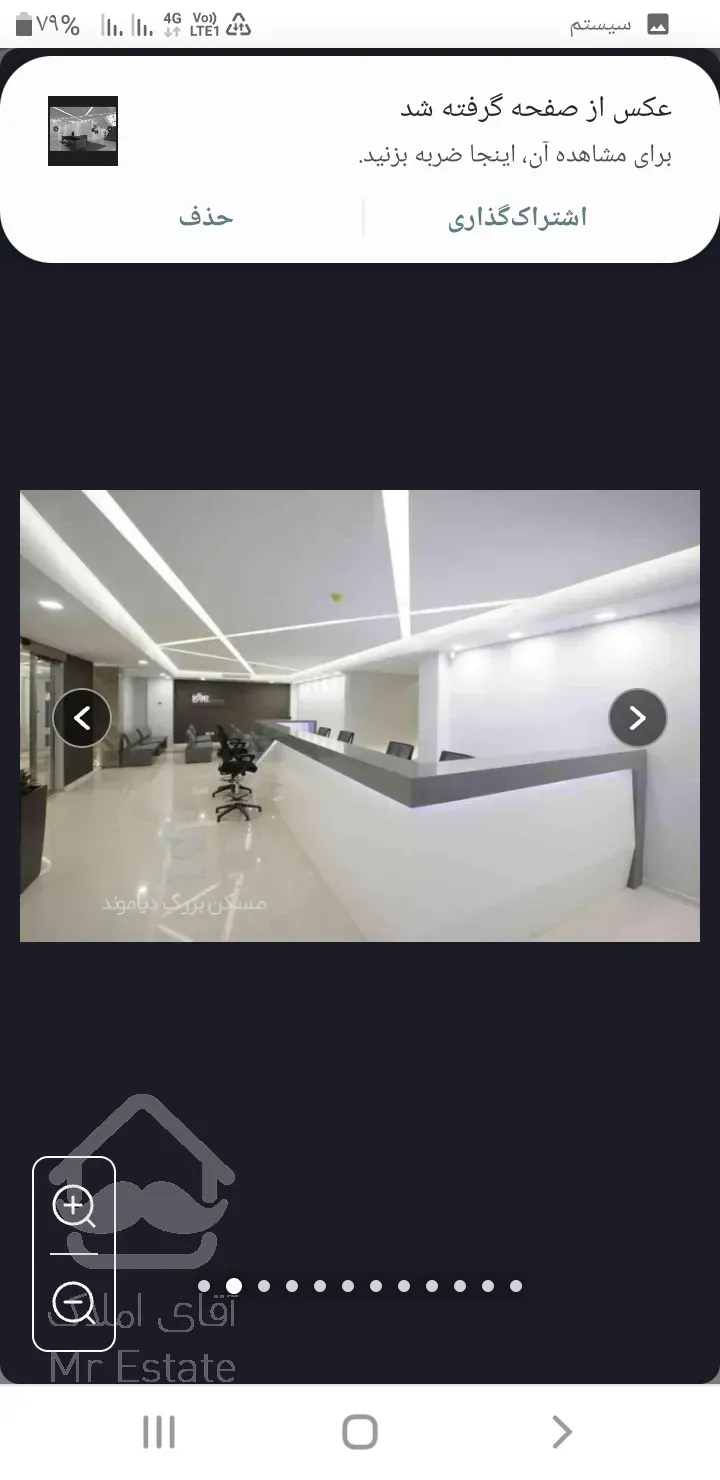Viewport: 720px width, 1480px height.
Task: Tap the right arrow on the image carousel
Action: coord(637,718)
